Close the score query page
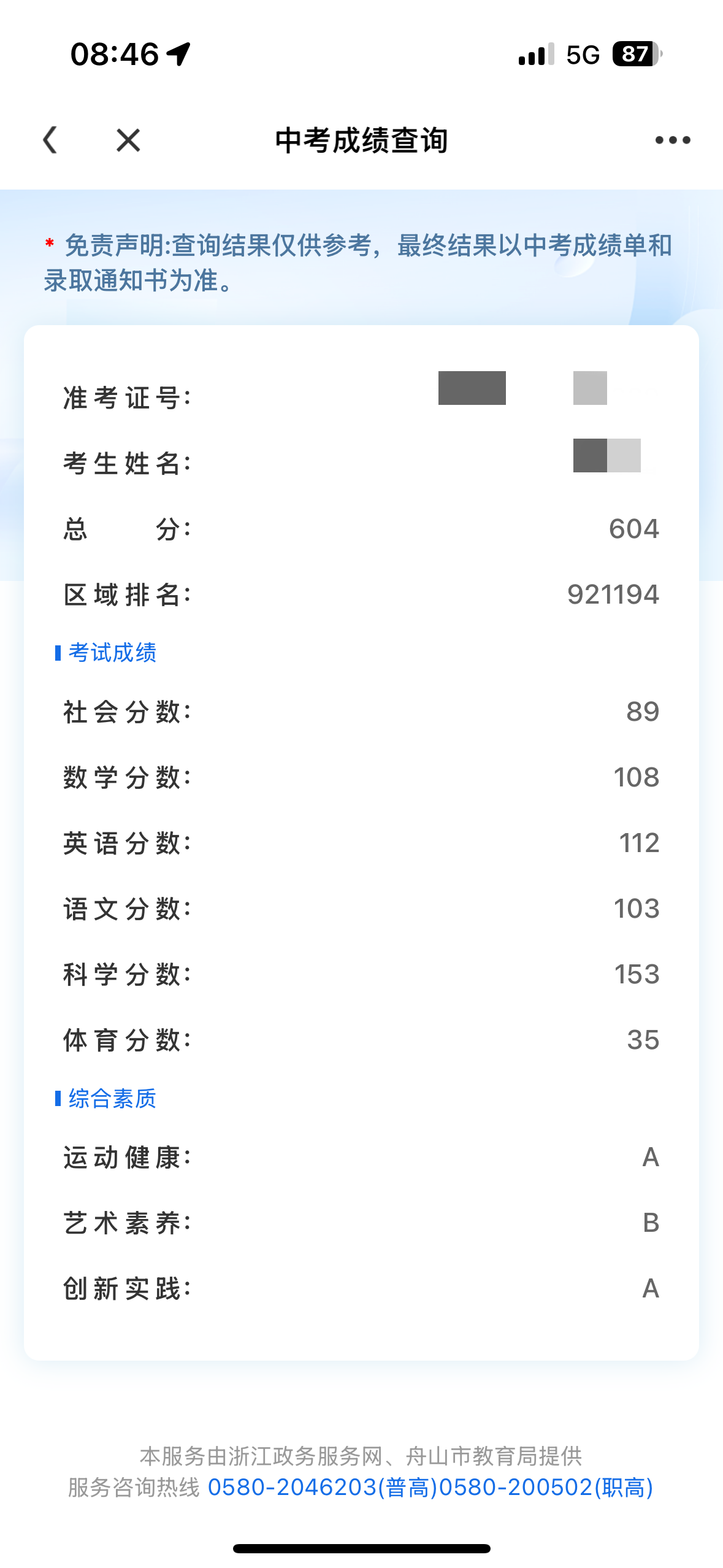 pyautogui.click(x=128, y=140)
